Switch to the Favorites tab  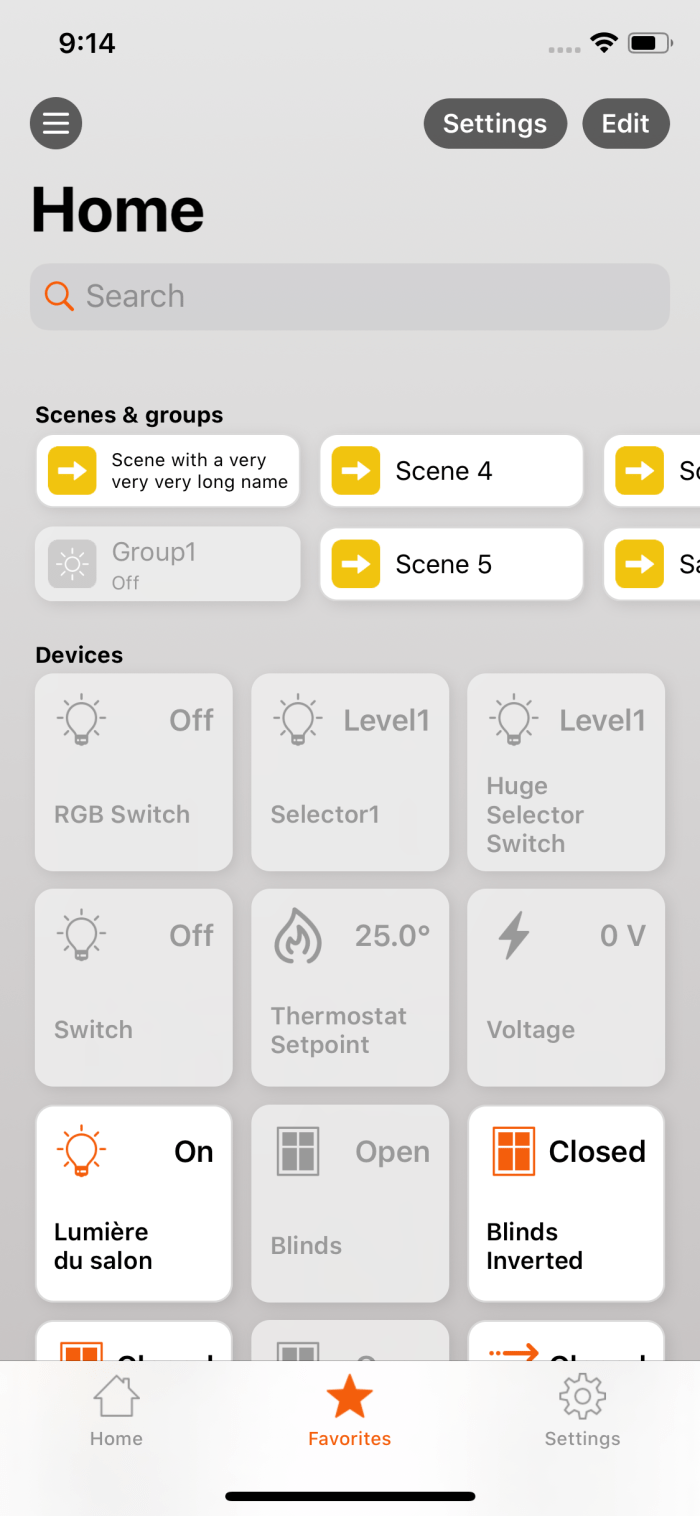pyautogui.click(x=350, y=1412)
